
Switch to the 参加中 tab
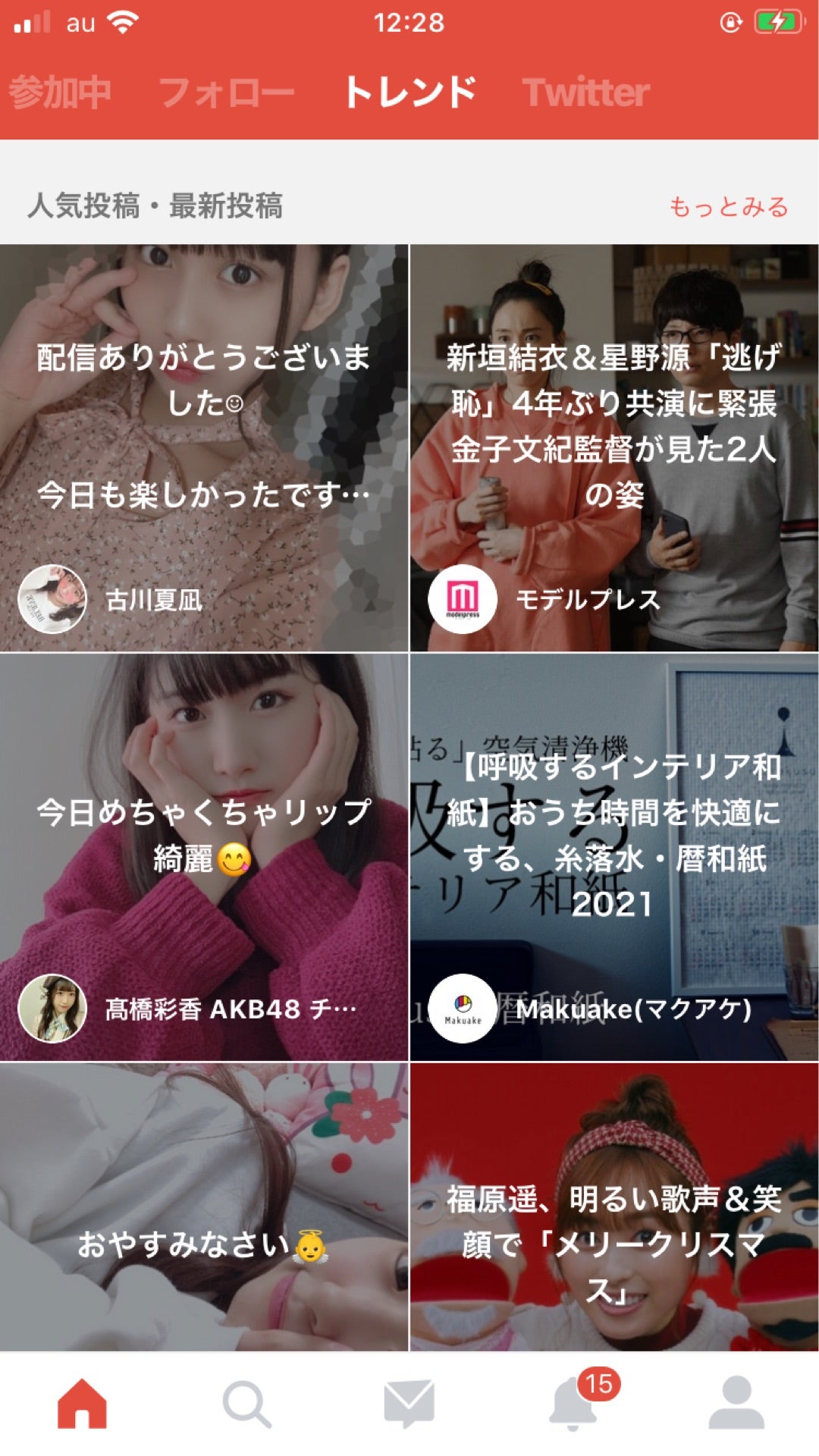pyautogui.click(x=60, y=93)
